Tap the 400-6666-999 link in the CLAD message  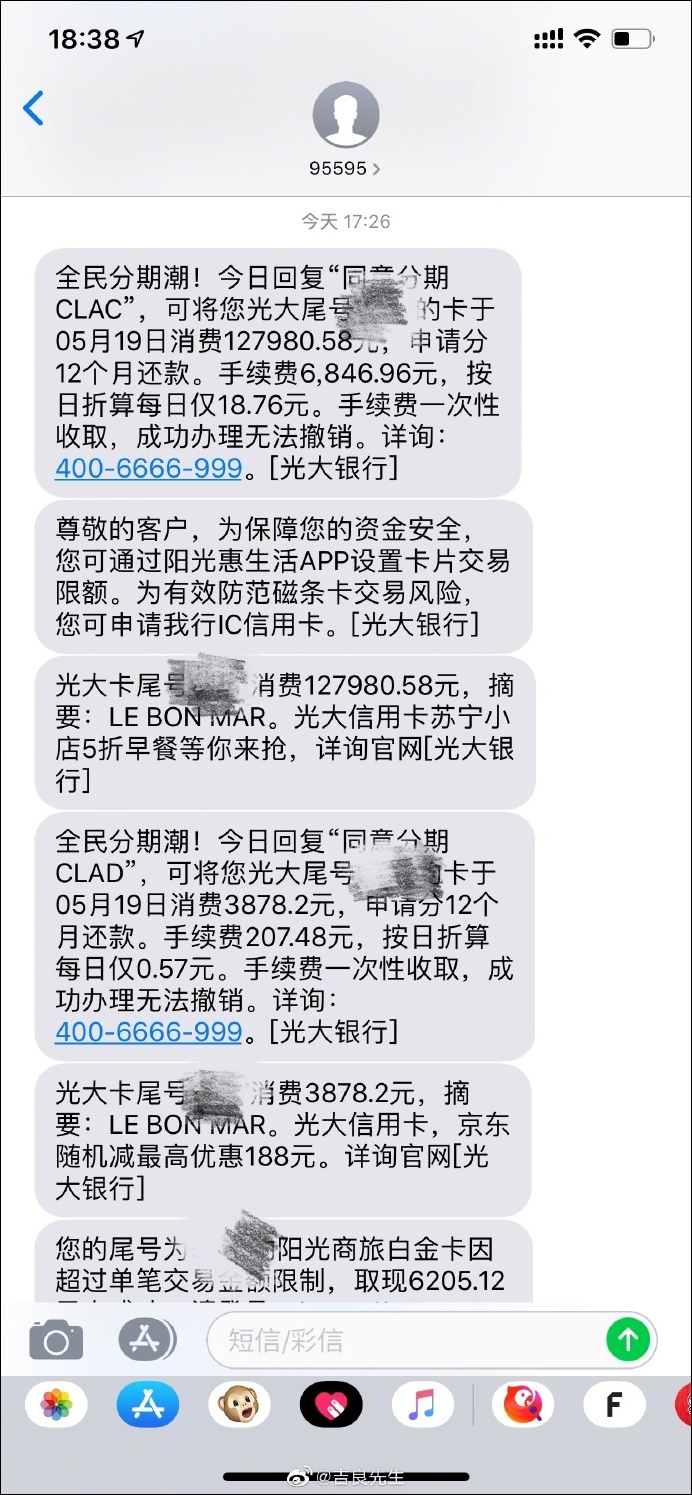[x=148, y=1031]
